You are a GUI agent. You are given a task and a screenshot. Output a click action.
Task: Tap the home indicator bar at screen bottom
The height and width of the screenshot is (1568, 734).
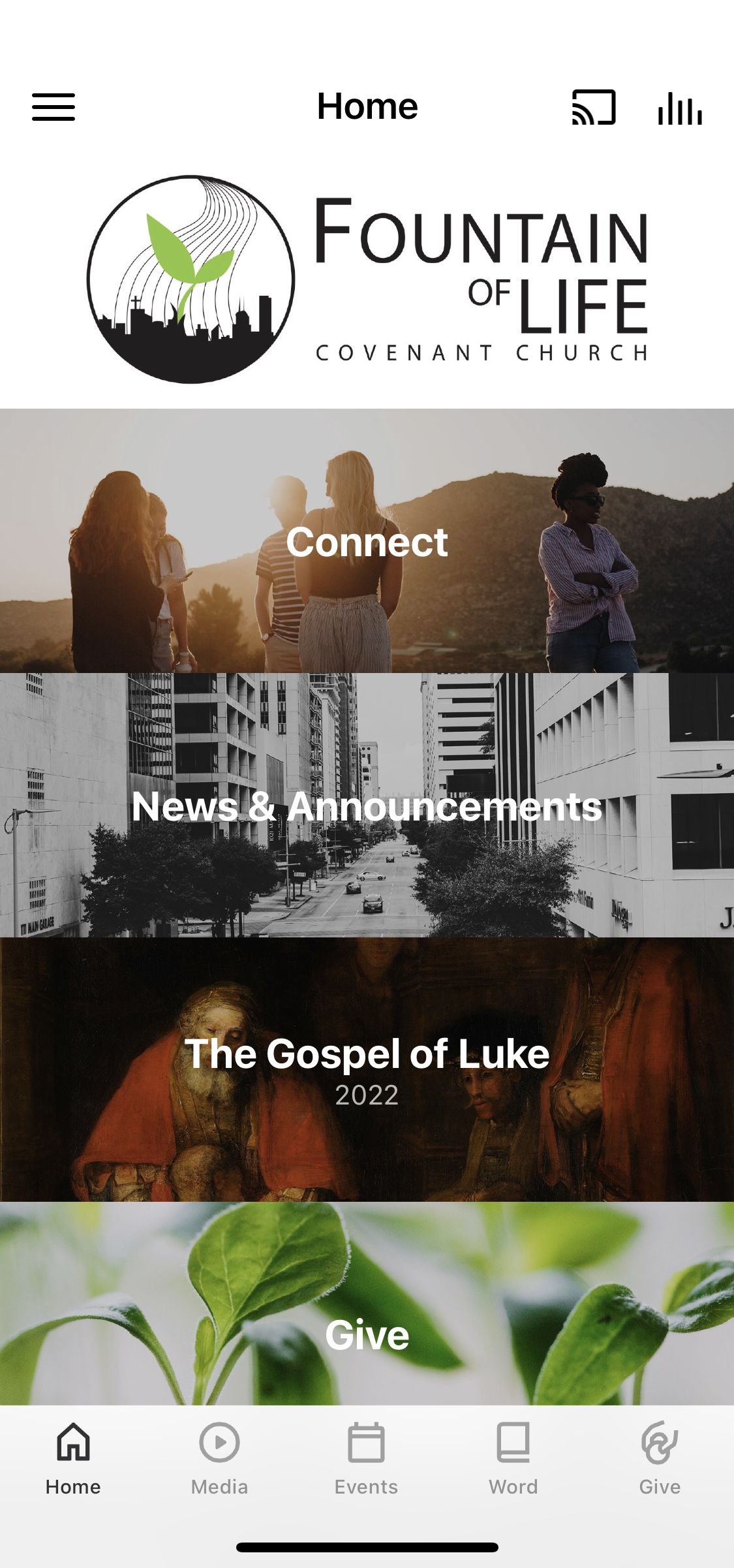(367, 1548)
